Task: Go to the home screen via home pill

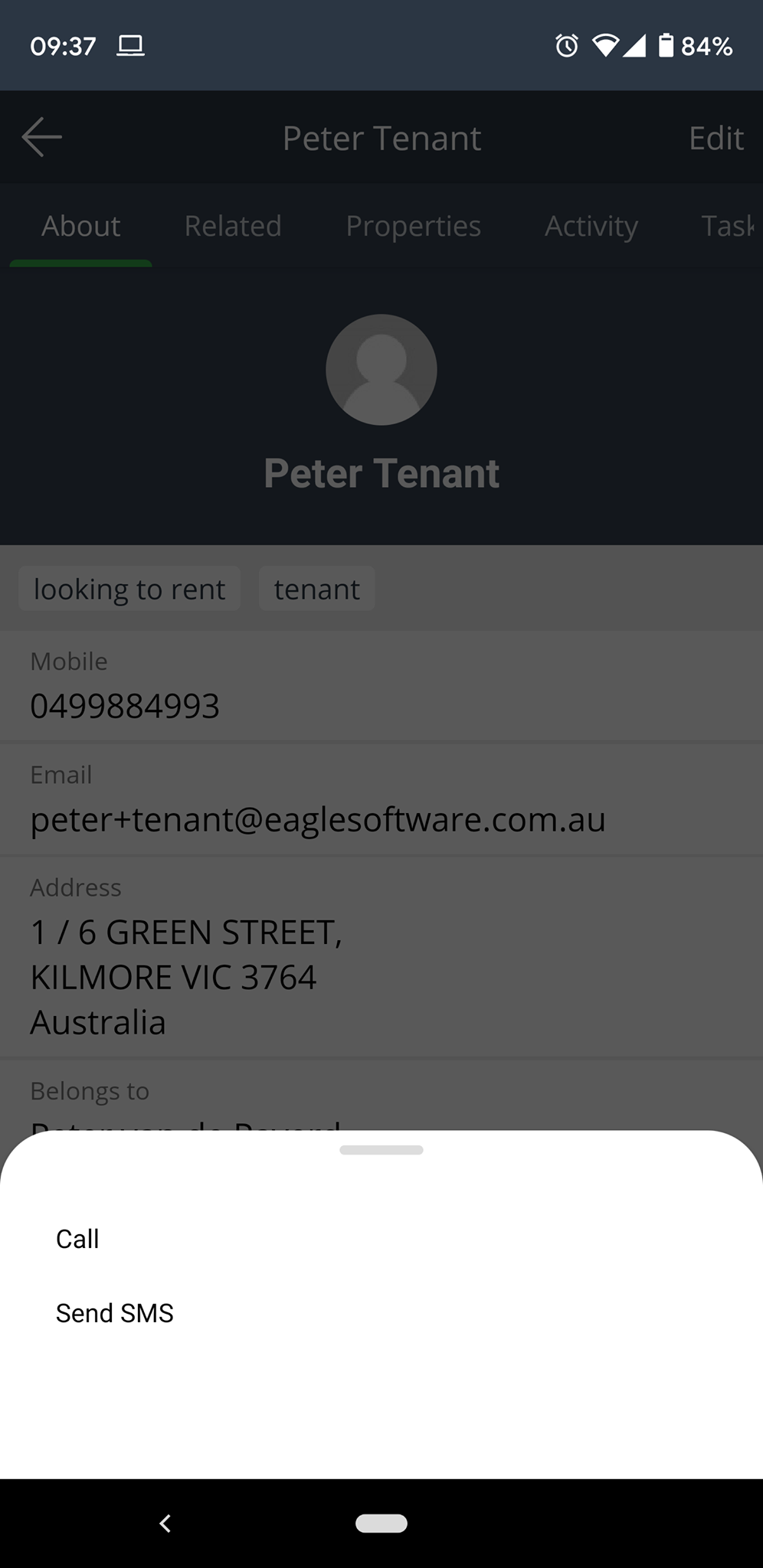Action: pos(381,1524)
